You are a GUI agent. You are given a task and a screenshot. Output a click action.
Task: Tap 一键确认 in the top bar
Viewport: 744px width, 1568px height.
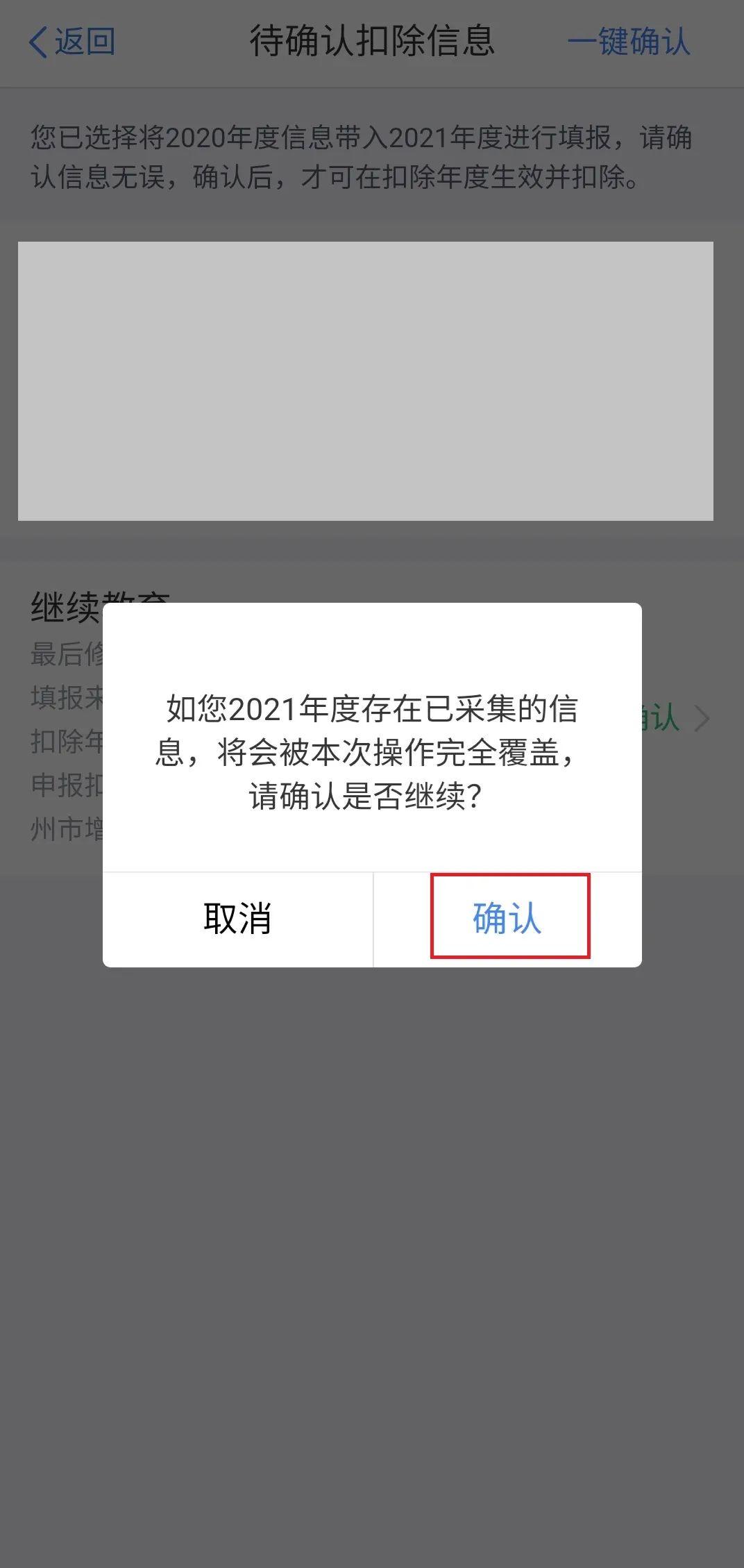click(629, 42)
